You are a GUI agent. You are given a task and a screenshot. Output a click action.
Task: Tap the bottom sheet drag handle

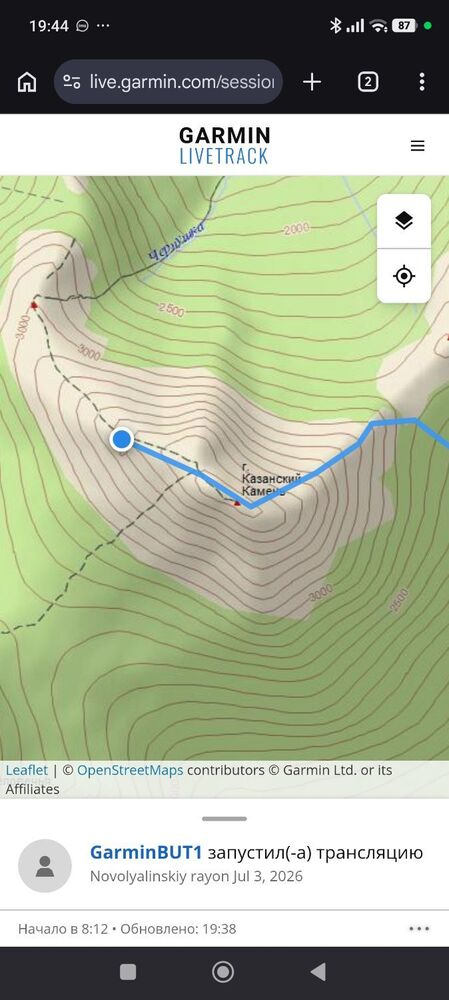click(224, 818)
